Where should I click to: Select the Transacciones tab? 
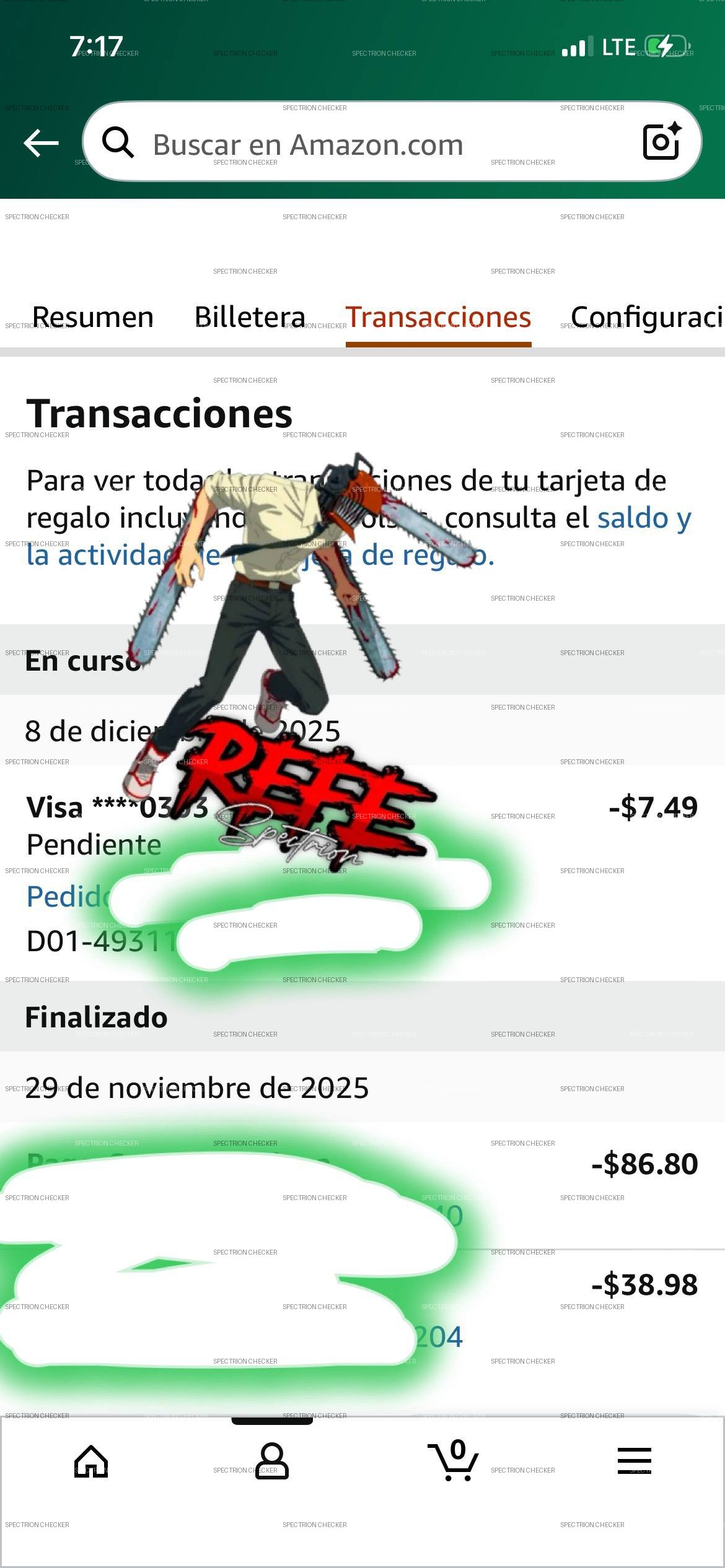point(438,317)
